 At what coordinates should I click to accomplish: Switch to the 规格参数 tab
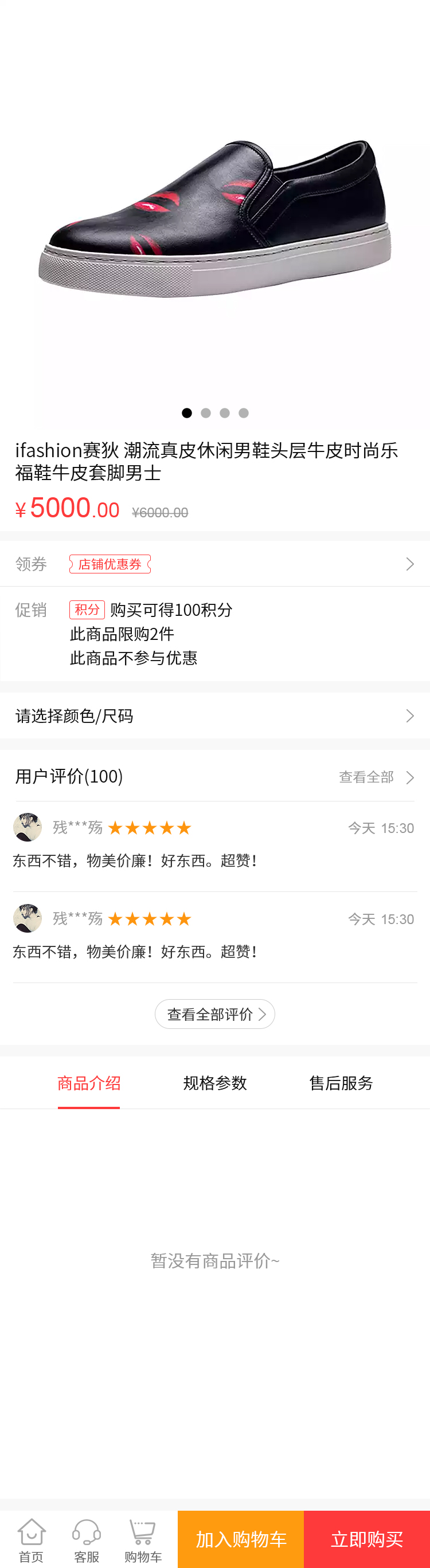coord(215,1083)
